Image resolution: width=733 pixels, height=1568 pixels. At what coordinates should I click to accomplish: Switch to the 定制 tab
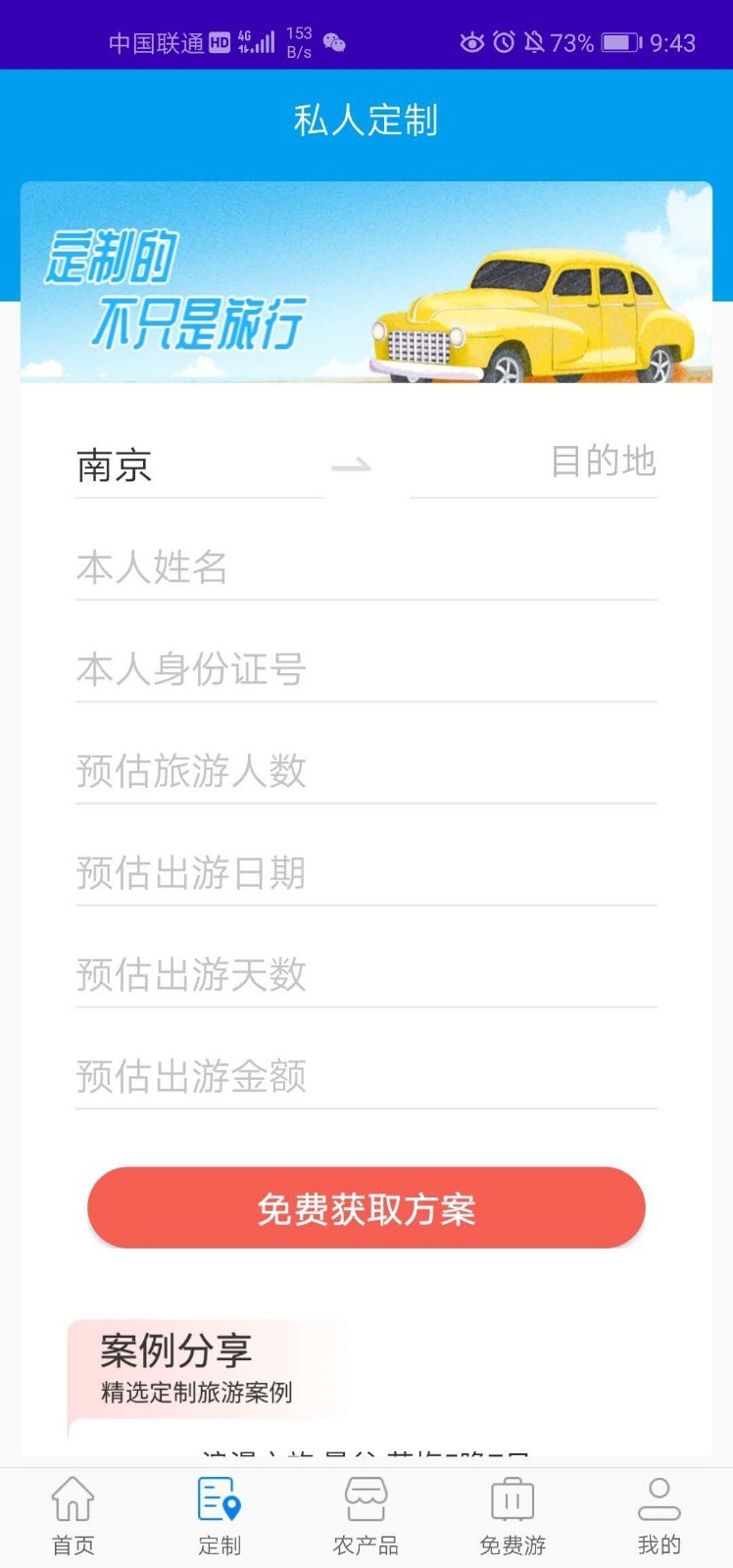tap(220, 1516)
